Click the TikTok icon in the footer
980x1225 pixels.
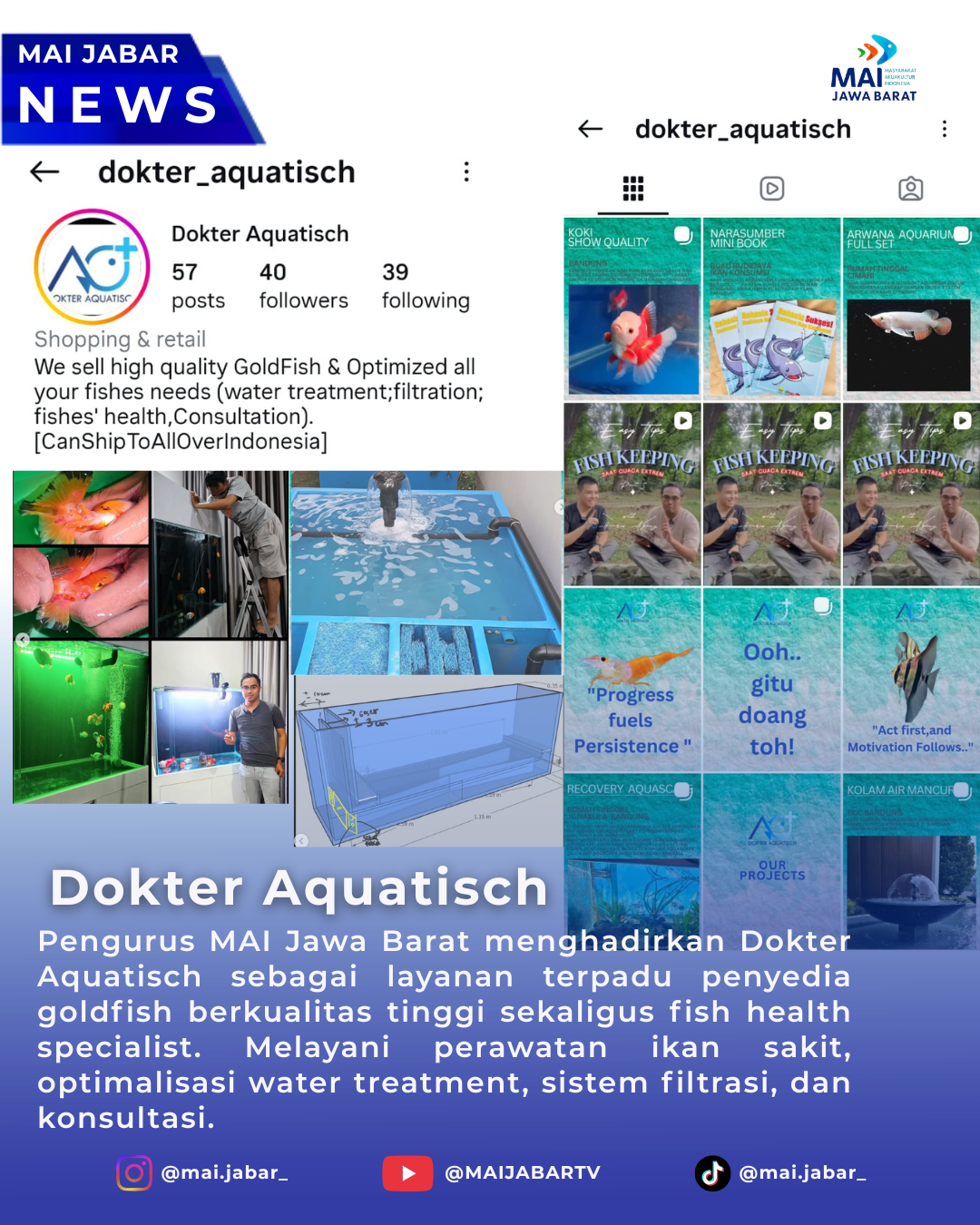[713, 1172]
